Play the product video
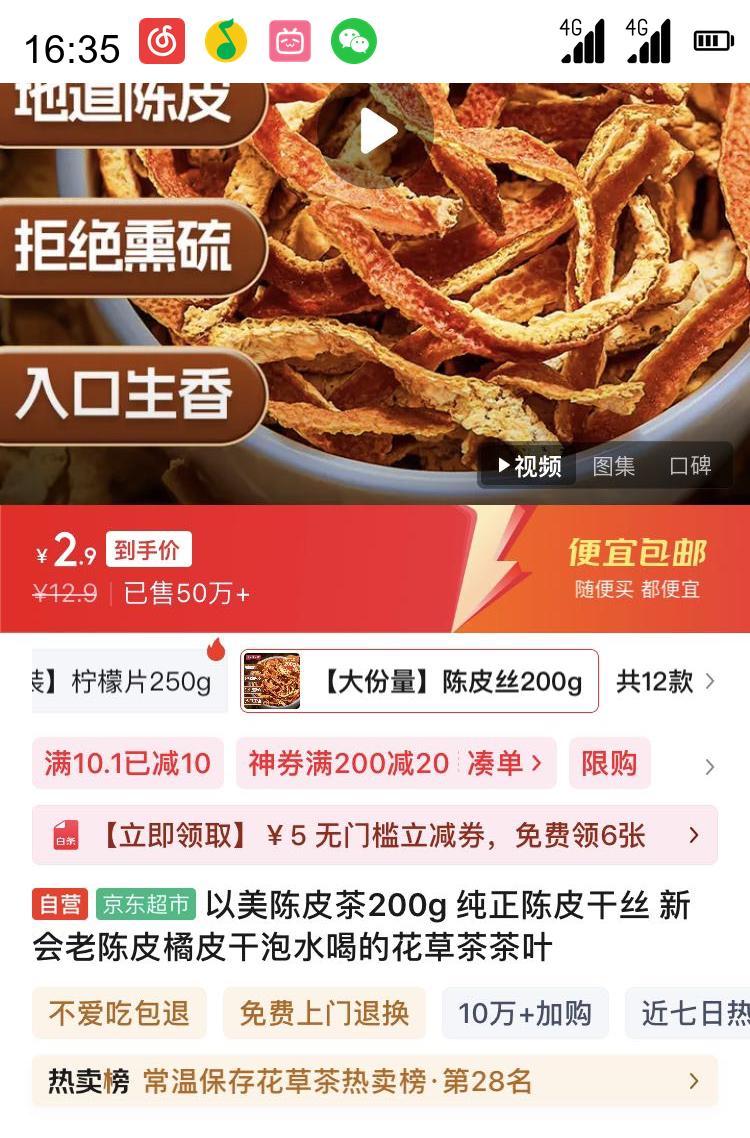The width and height of the screenshot is (750, 1138). [378, 131]
